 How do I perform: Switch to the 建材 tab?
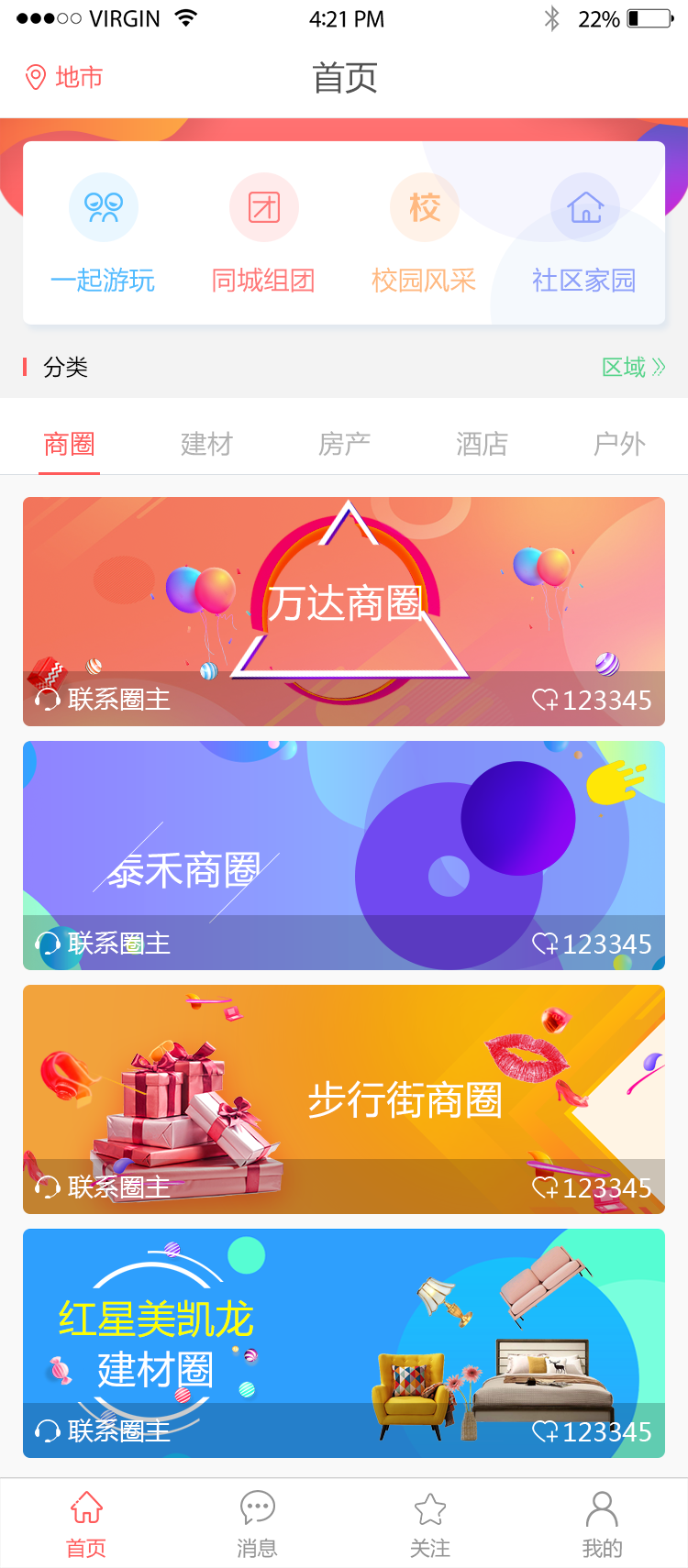[205, 444]
